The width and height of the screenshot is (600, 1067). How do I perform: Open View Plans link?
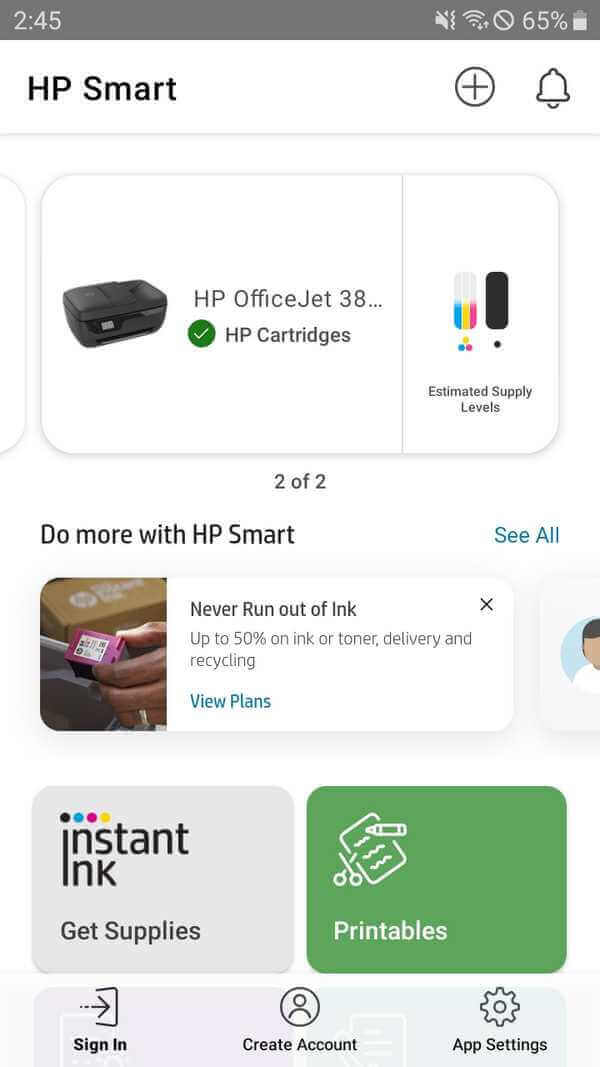point(231,701)
